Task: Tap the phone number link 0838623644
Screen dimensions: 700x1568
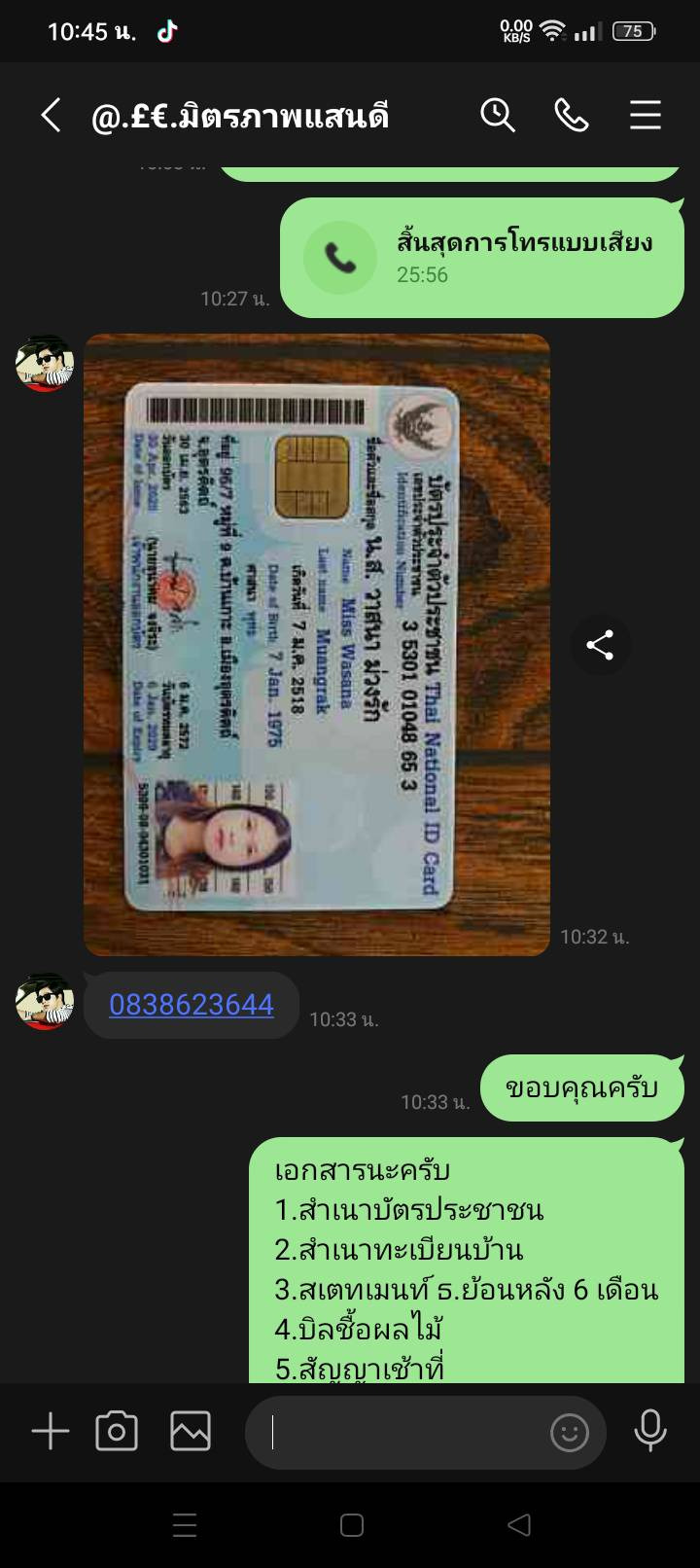Action: pos(192,1005)
